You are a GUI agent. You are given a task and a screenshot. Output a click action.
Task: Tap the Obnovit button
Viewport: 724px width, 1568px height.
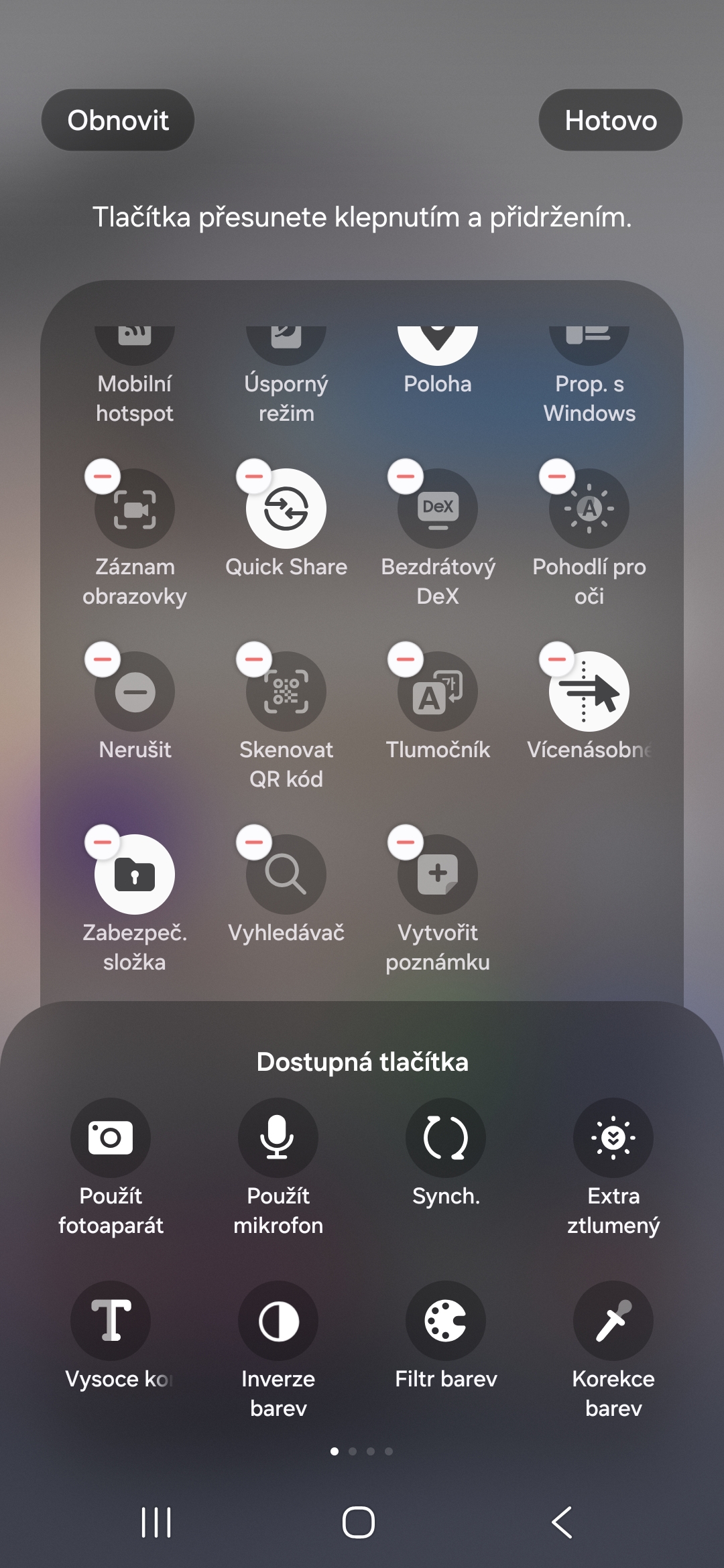pyautogui.click(x=118, y=121)
